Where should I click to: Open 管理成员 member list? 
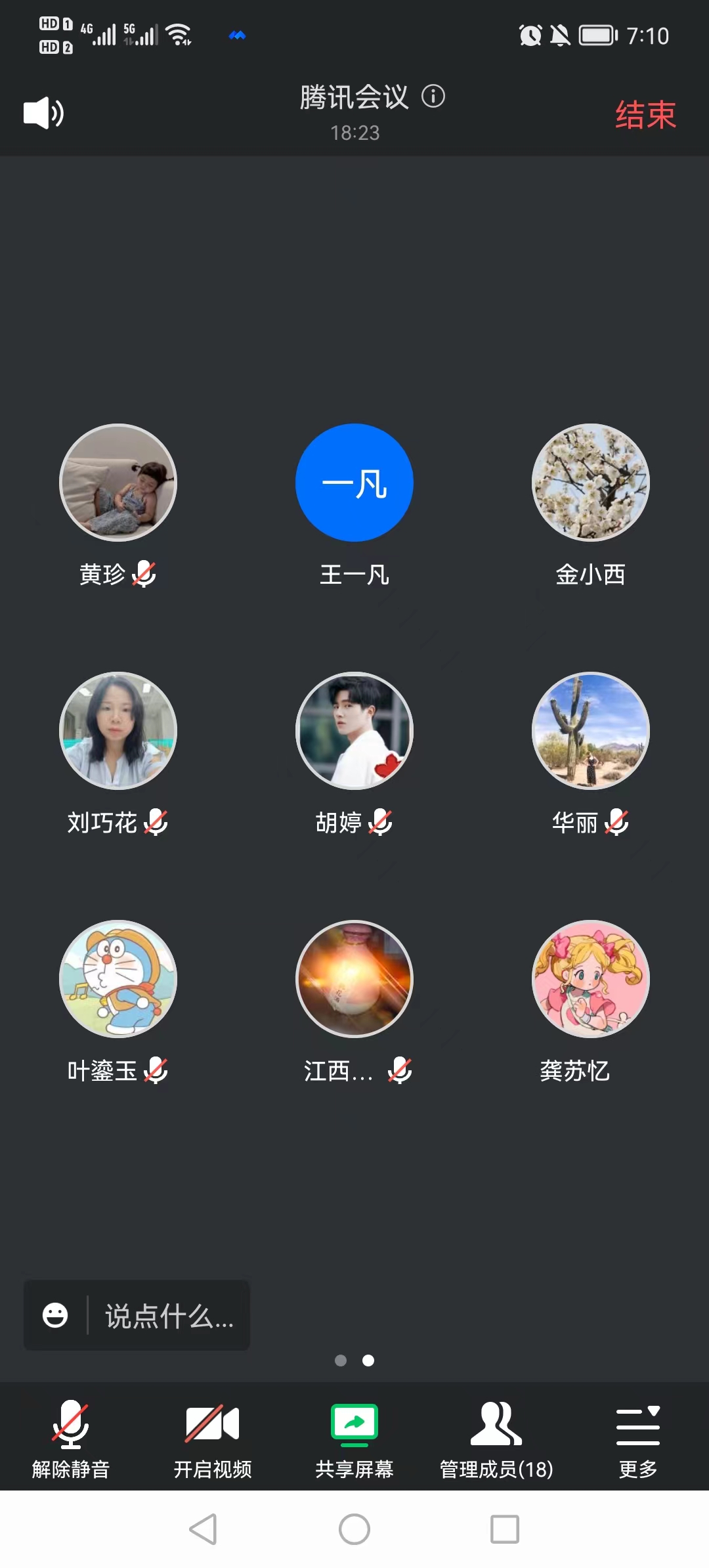(x=496, y=1438)
